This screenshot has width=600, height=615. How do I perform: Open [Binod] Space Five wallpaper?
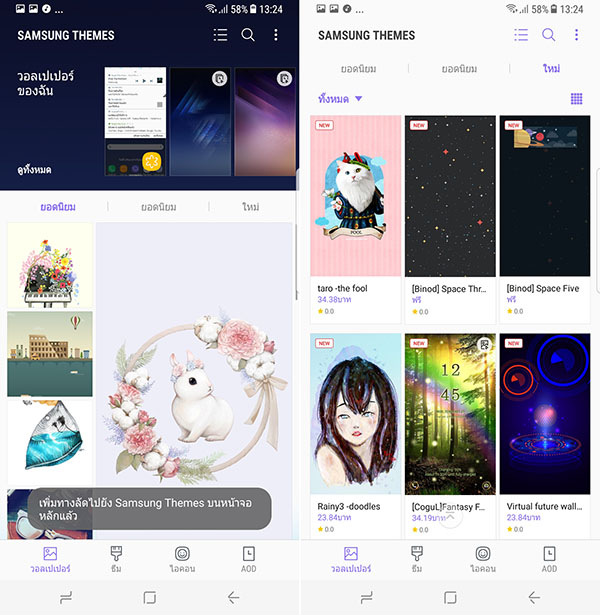point(544,195)
